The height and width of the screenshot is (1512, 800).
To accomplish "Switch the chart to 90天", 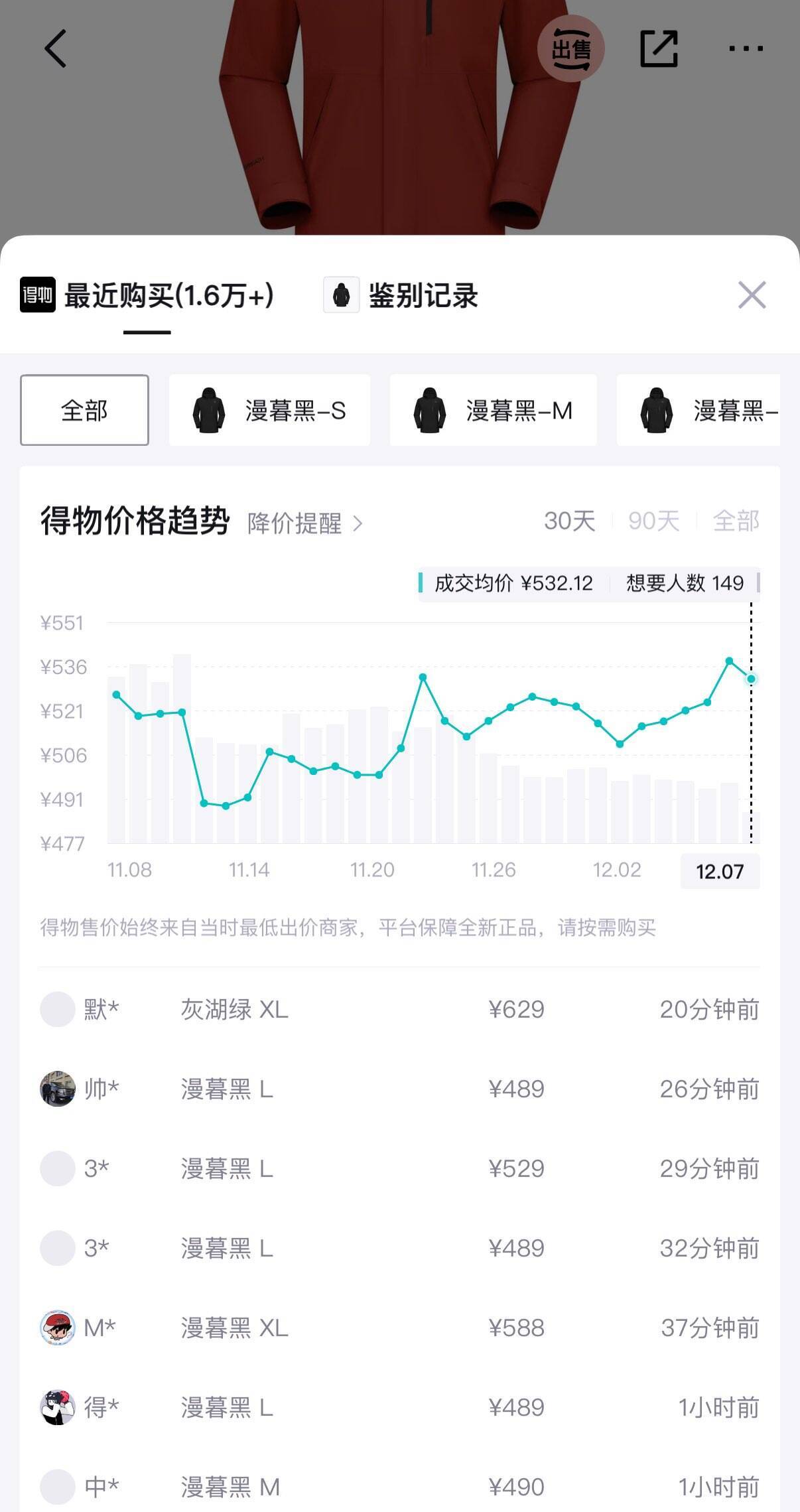I will (x=653, y=521).
